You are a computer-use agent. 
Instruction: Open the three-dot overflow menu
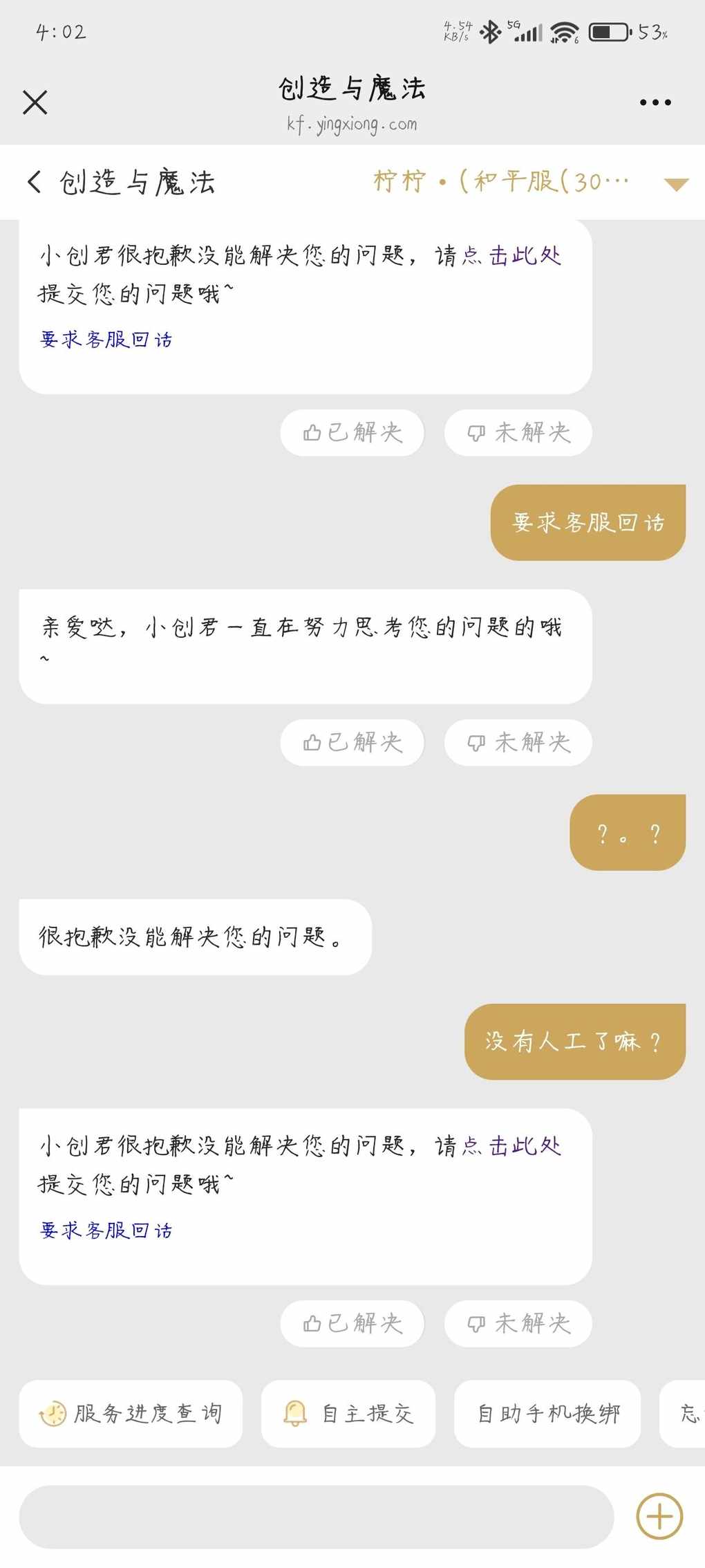coord(655,102)
